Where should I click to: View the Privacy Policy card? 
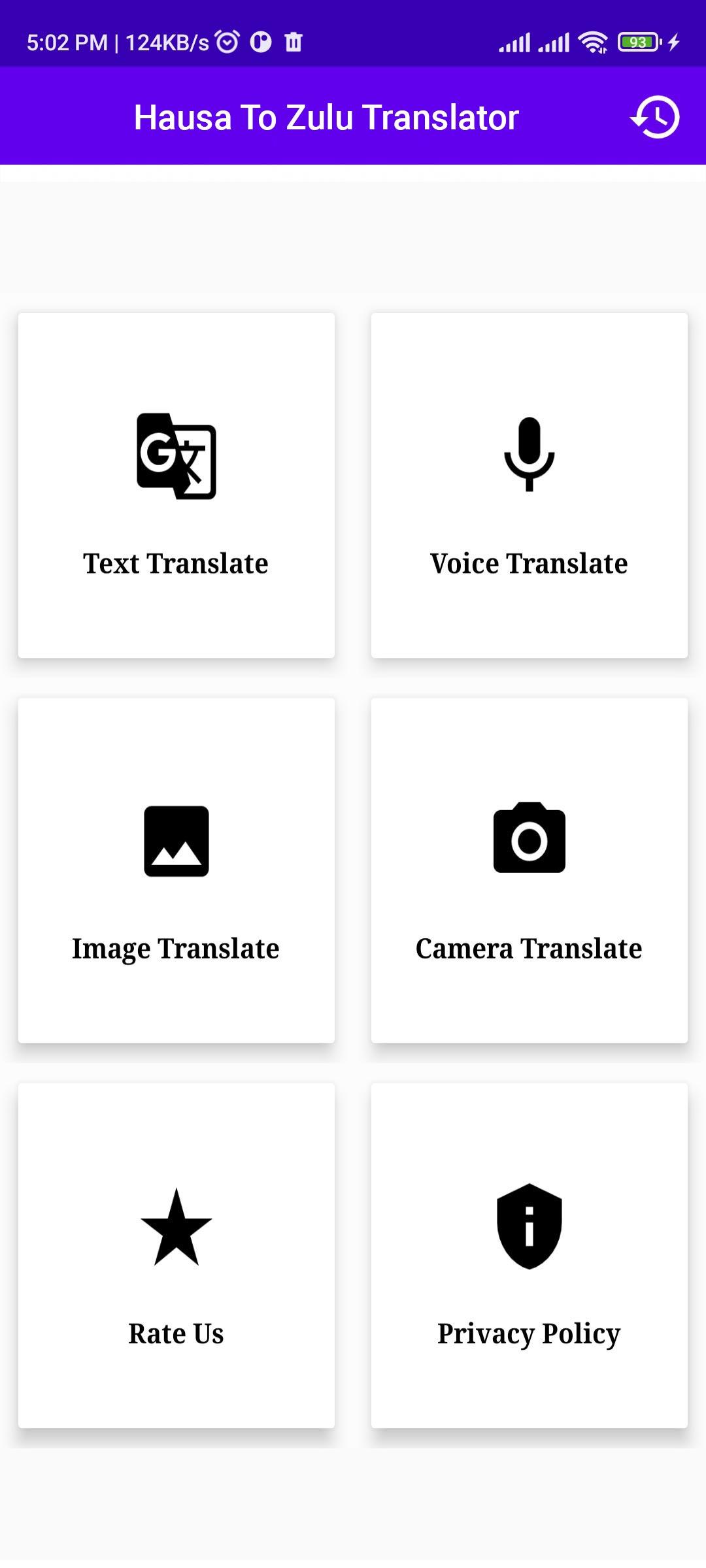click(x=529, y=1256)
